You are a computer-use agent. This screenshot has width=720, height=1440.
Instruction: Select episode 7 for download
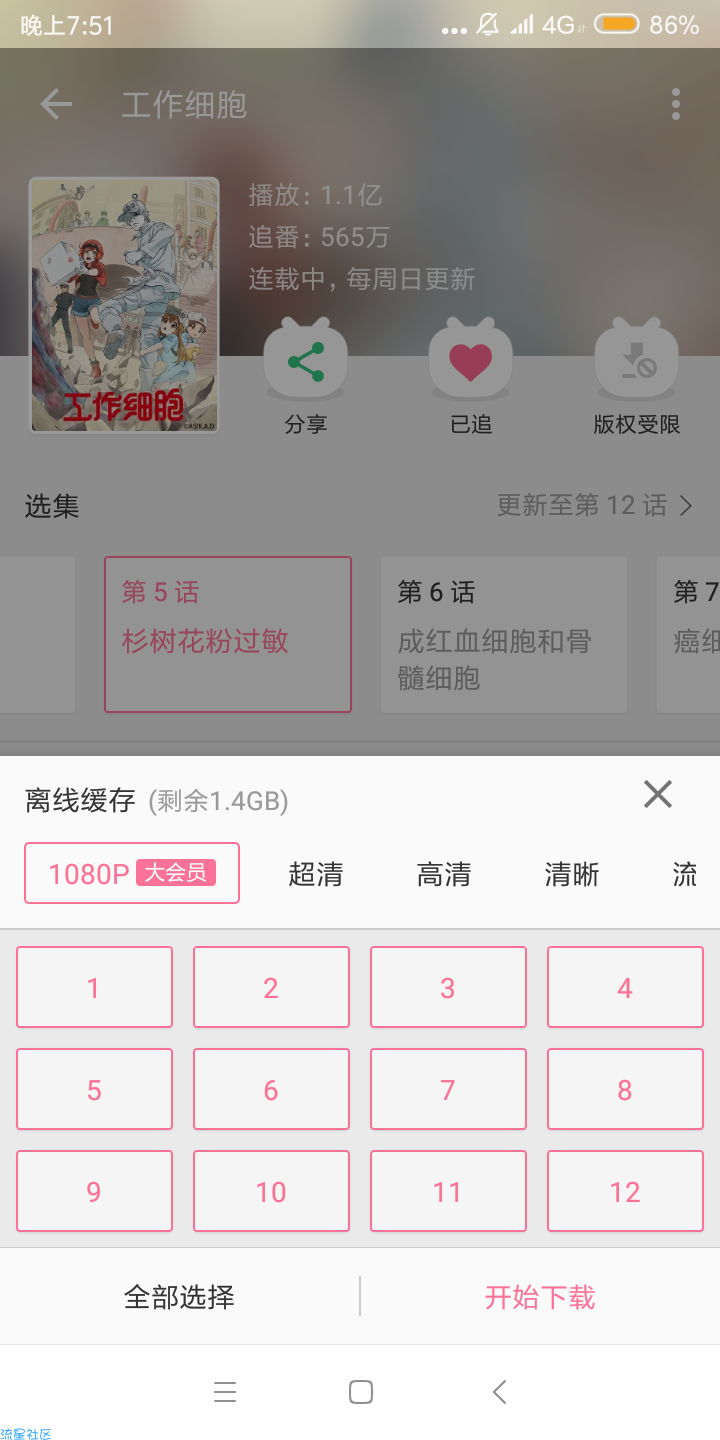(448, 1089)
